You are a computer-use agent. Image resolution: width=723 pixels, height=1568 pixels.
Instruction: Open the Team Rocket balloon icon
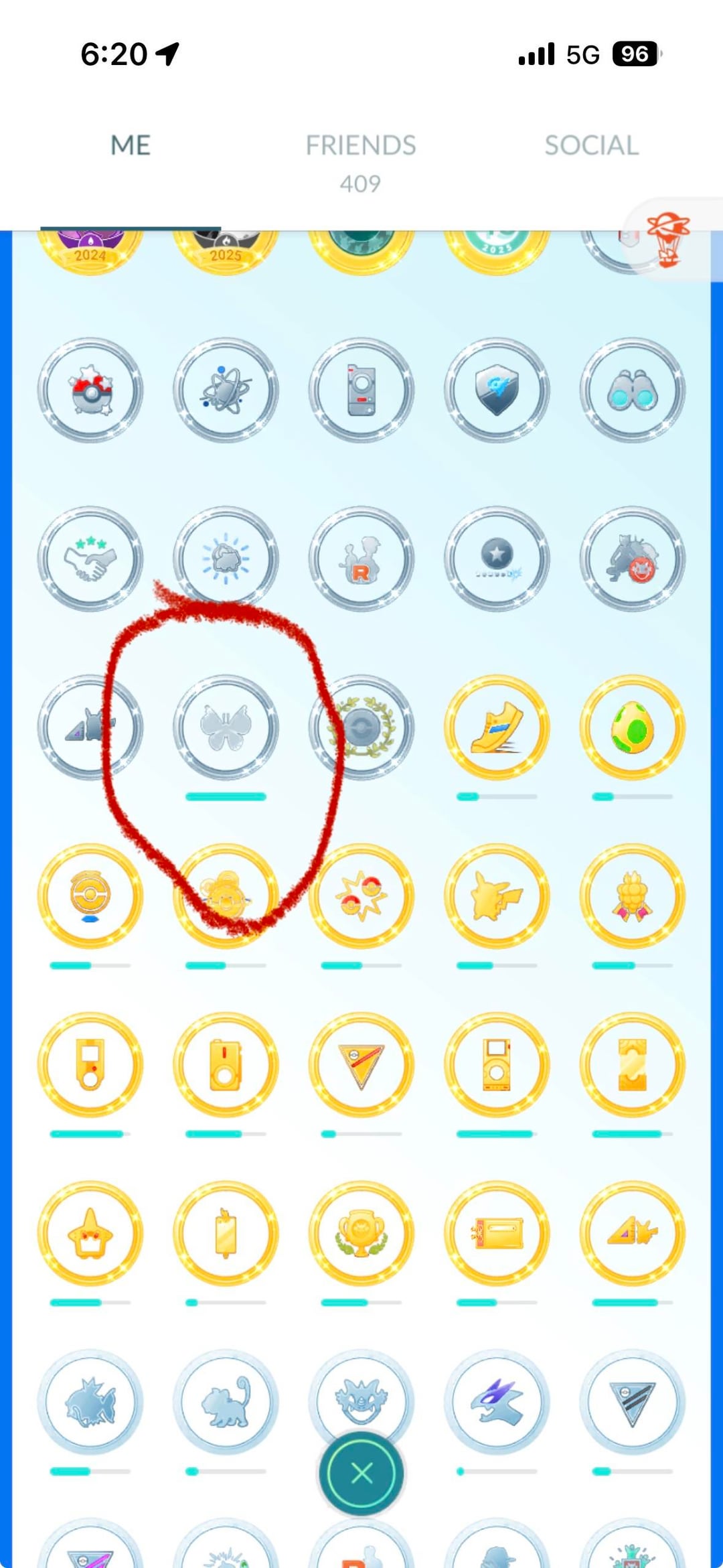668,240
